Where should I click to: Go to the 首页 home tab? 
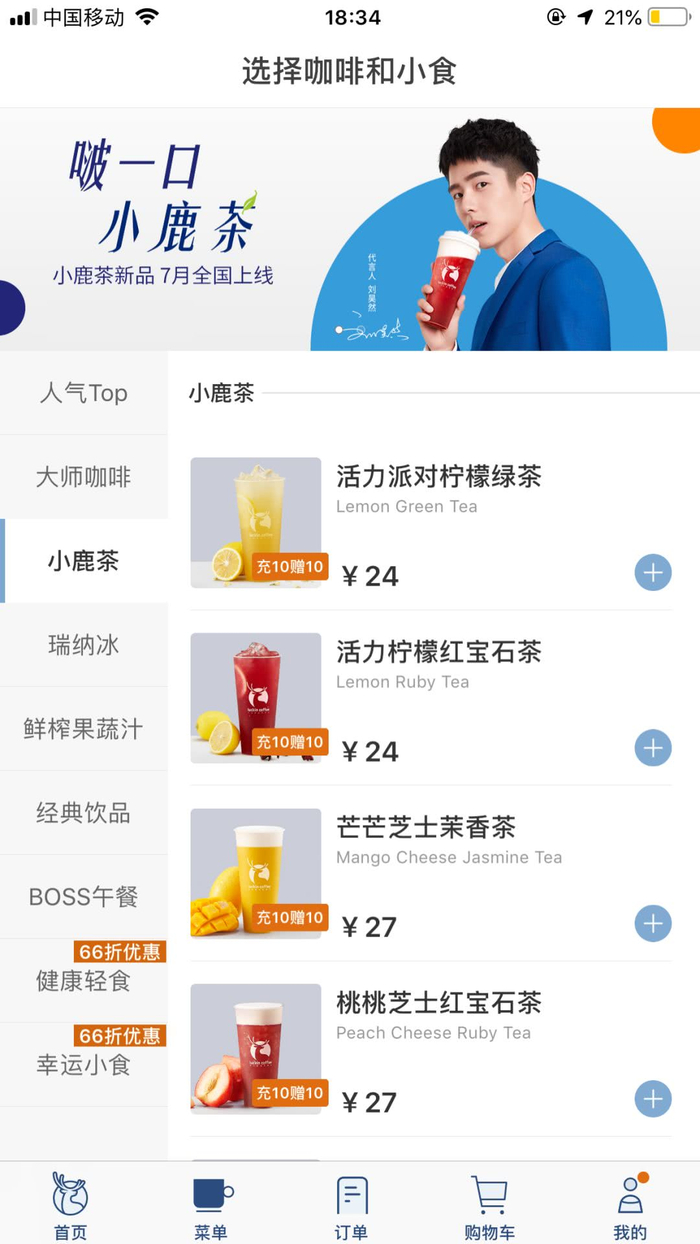tap(70, 1205)
